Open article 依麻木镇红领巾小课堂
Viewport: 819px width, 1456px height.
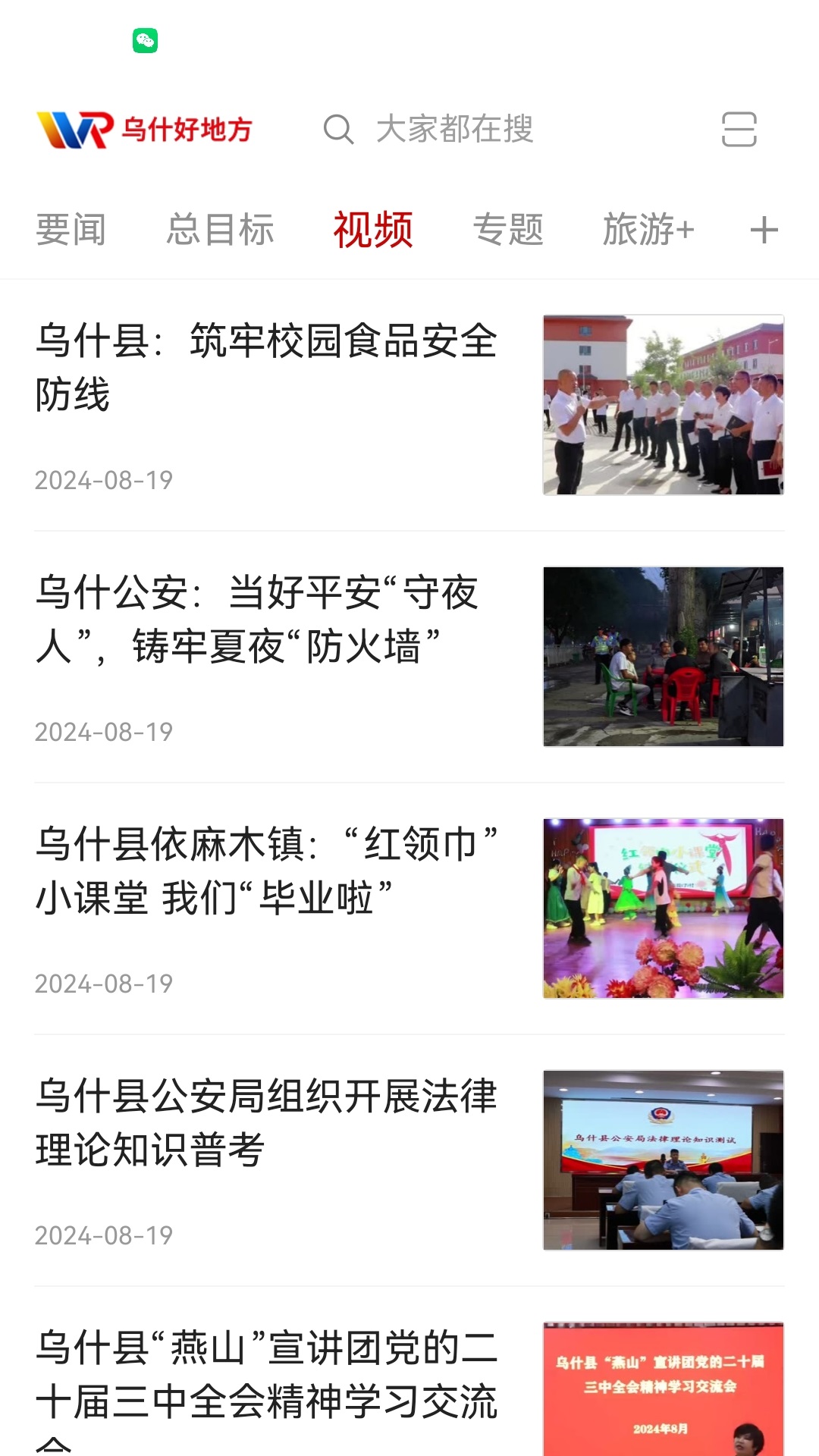click(x=265, y=871)
